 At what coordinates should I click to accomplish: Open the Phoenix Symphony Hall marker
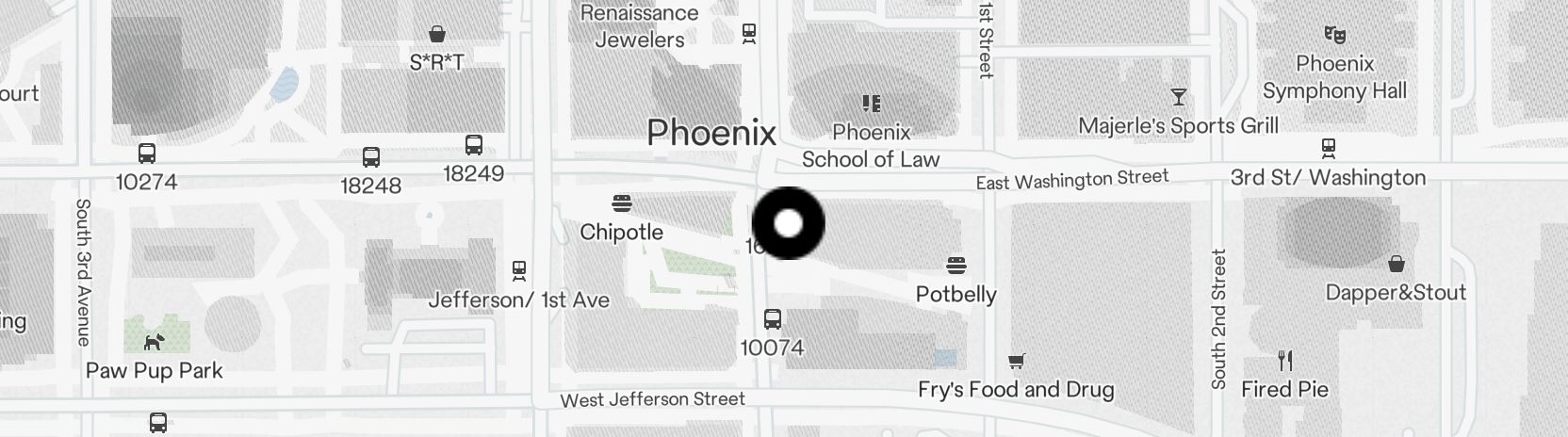(1334, 35)
